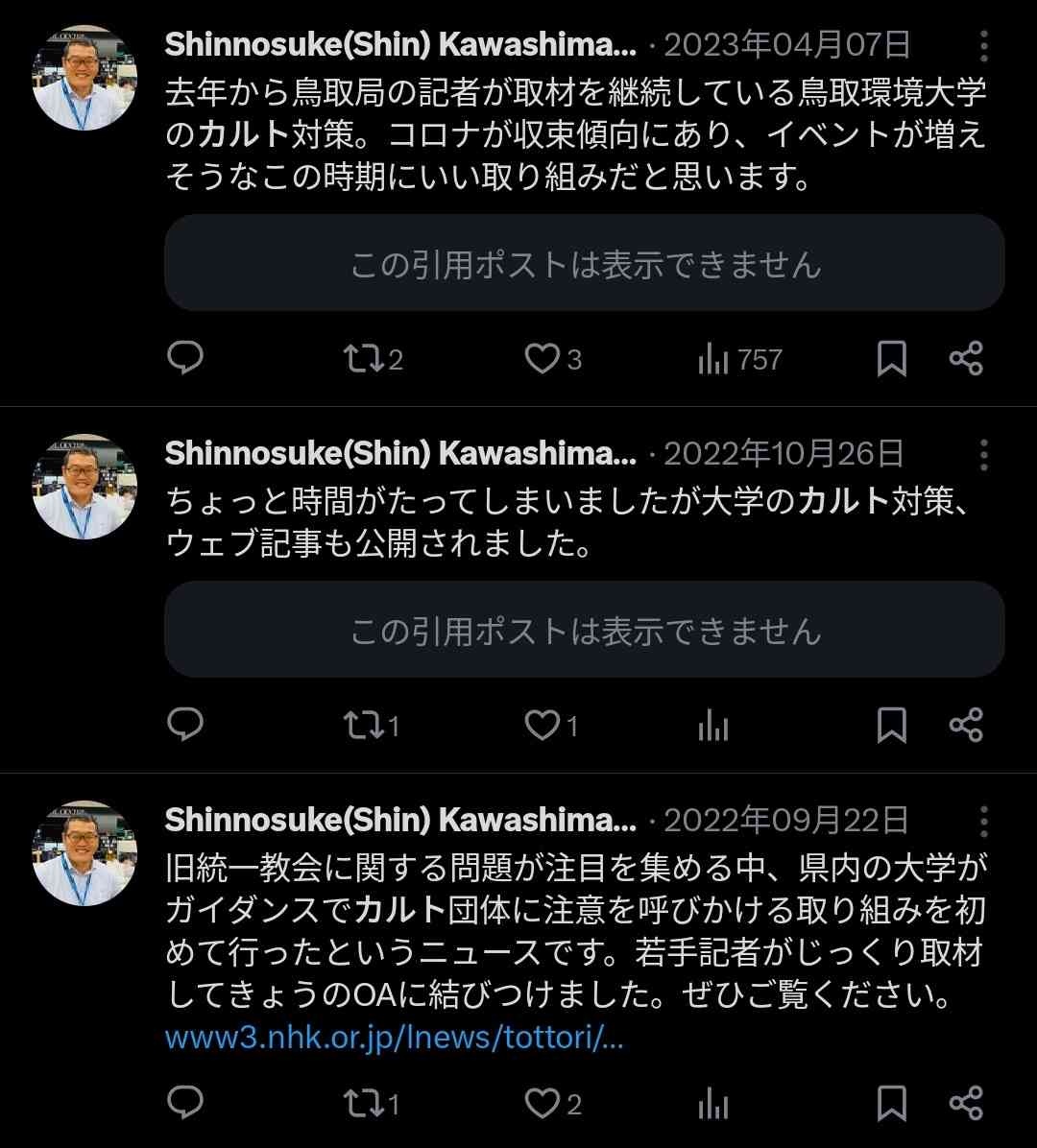Repost the 2022年09月22日 post
The image size is (1037, 1148).
[x=363, y=1103]
